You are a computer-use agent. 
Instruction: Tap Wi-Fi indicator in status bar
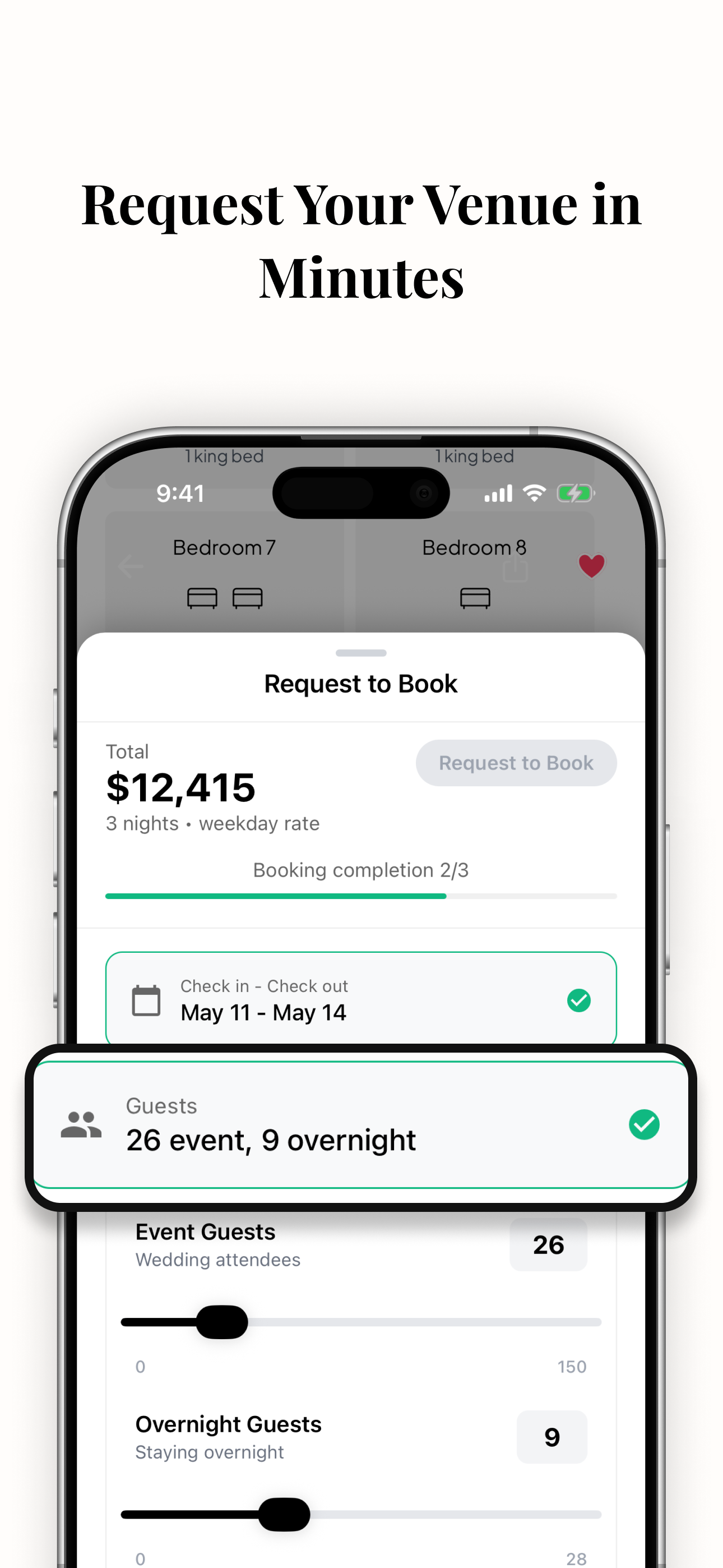click(x=534, y=493)
